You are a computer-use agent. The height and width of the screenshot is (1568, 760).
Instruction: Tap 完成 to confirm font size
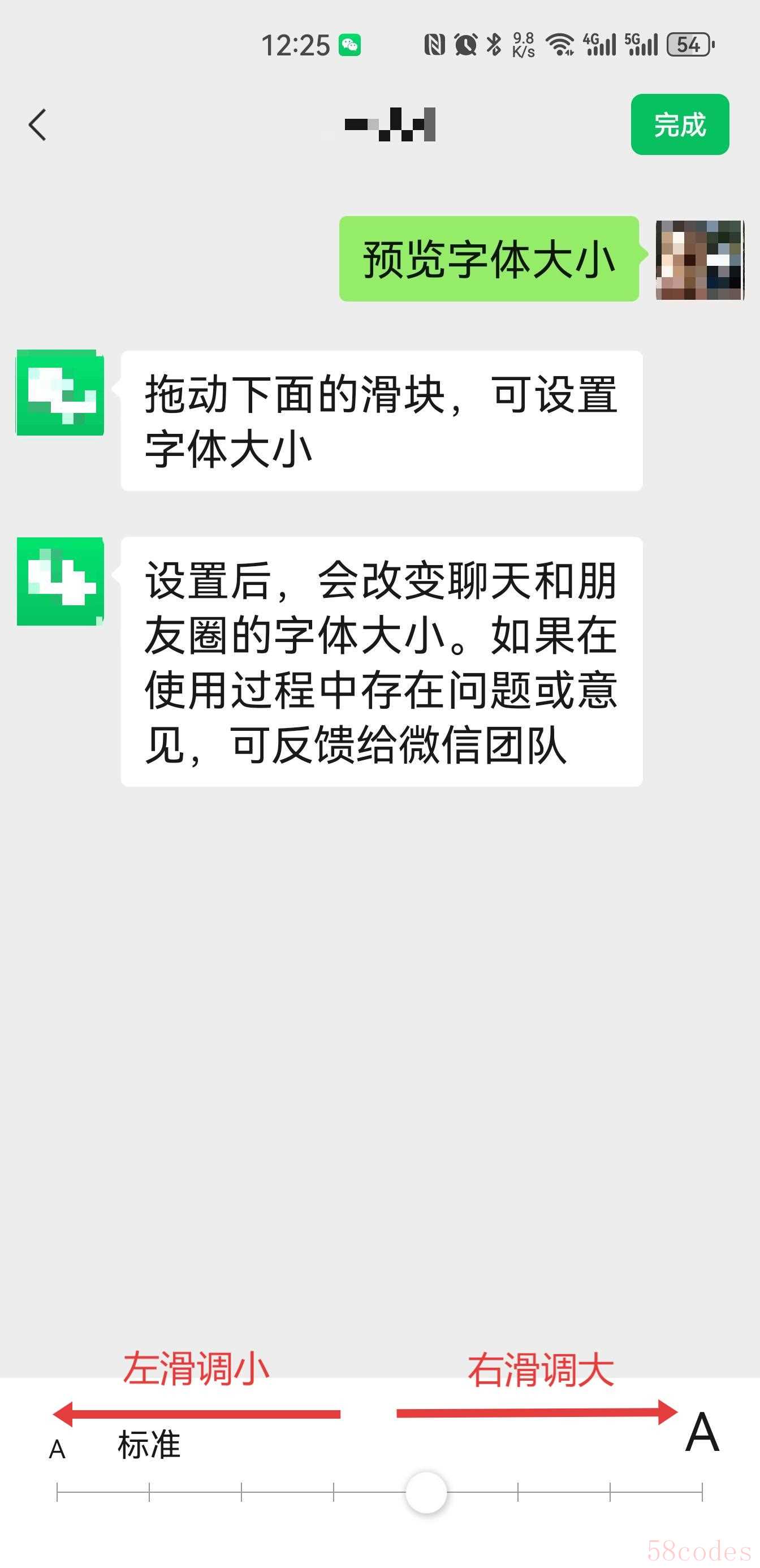[680, 125]
